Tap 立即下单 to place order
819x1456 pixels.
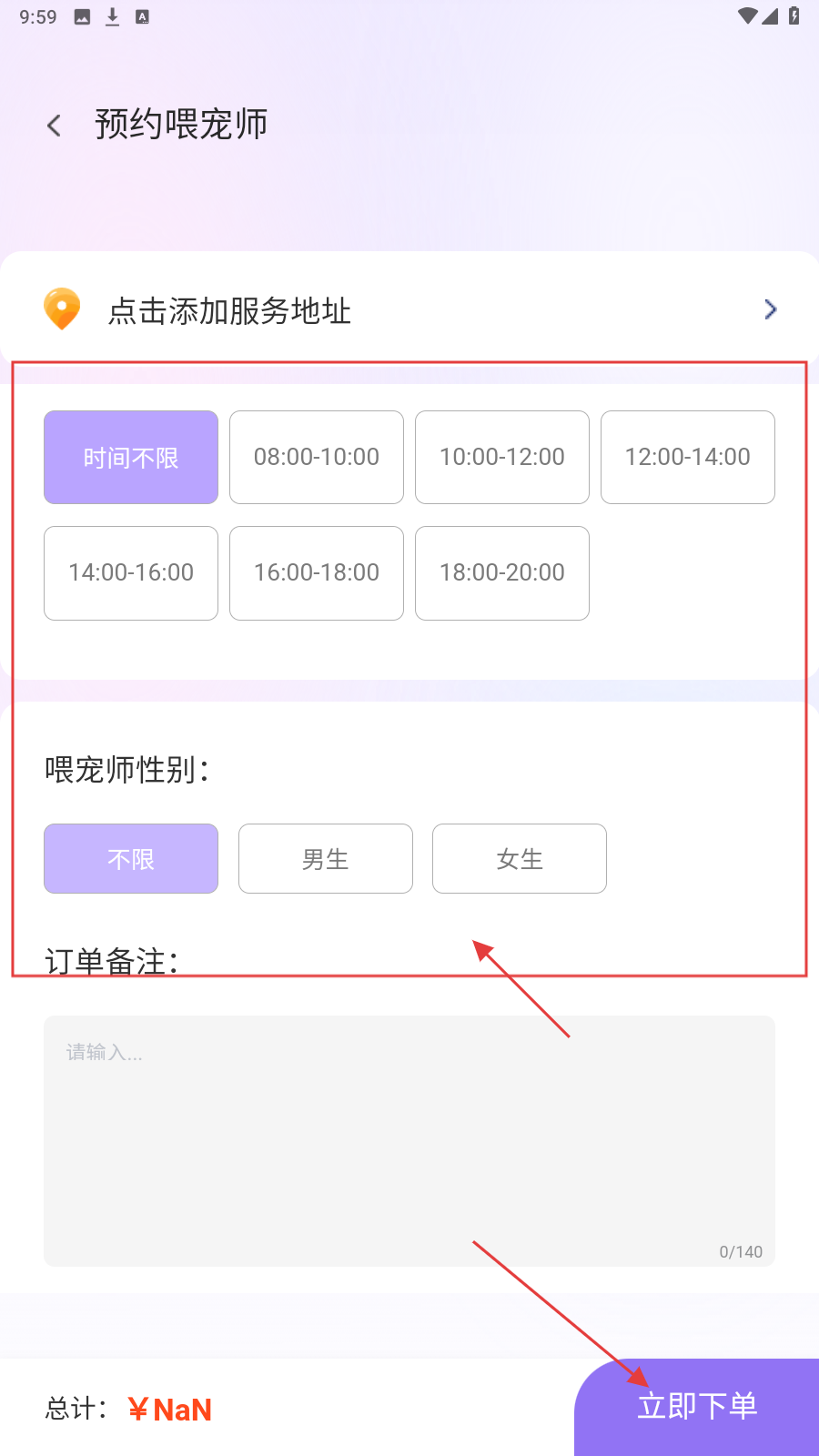[697, 1407]
